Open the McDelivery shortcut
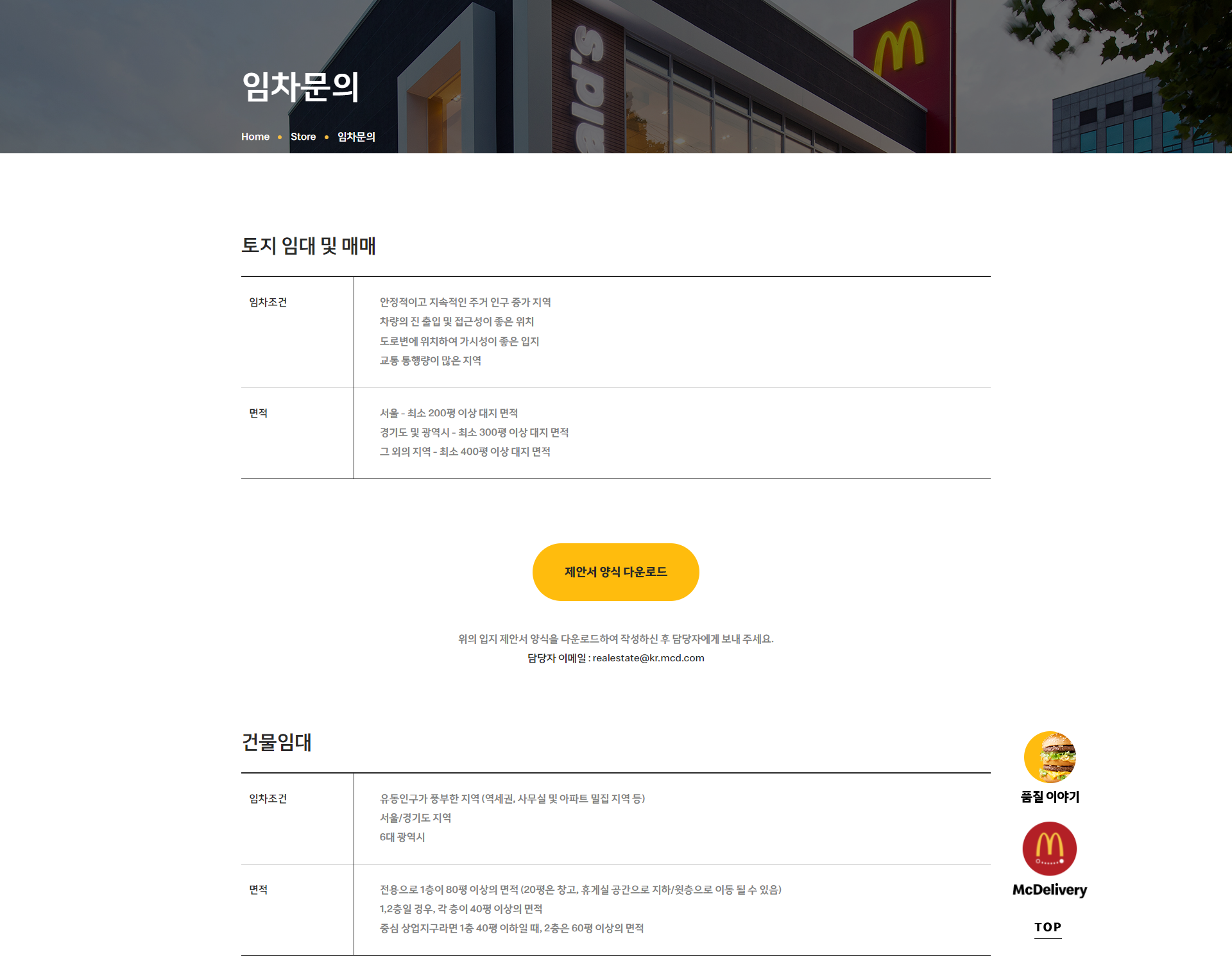The height and width of the screenshot is (973, 1232). click(1050, 859)
